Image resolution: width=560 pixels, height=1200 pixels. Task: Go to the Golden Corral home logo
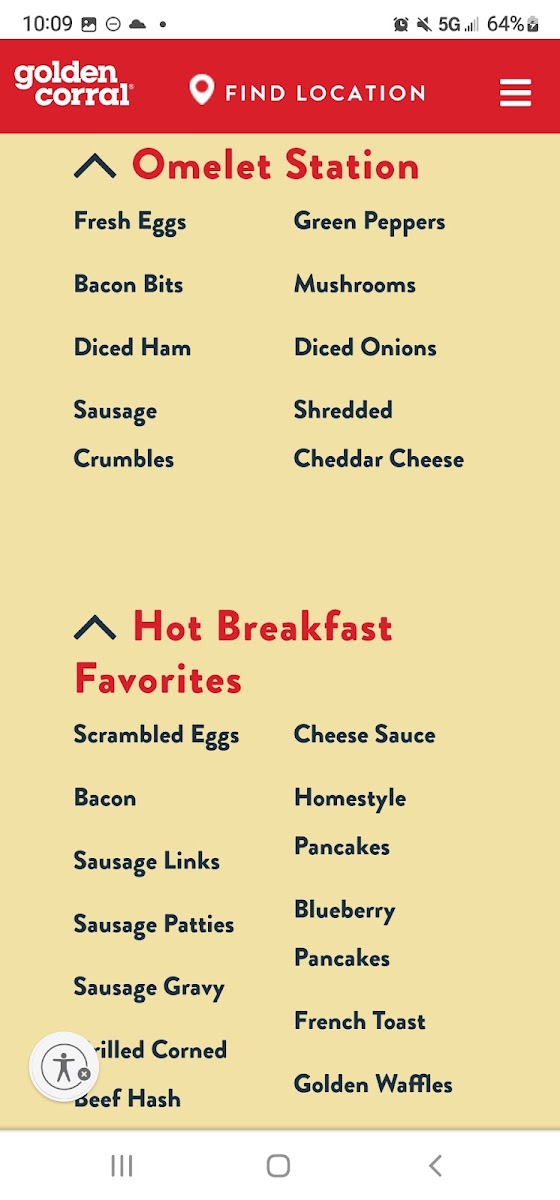[73, 85]
